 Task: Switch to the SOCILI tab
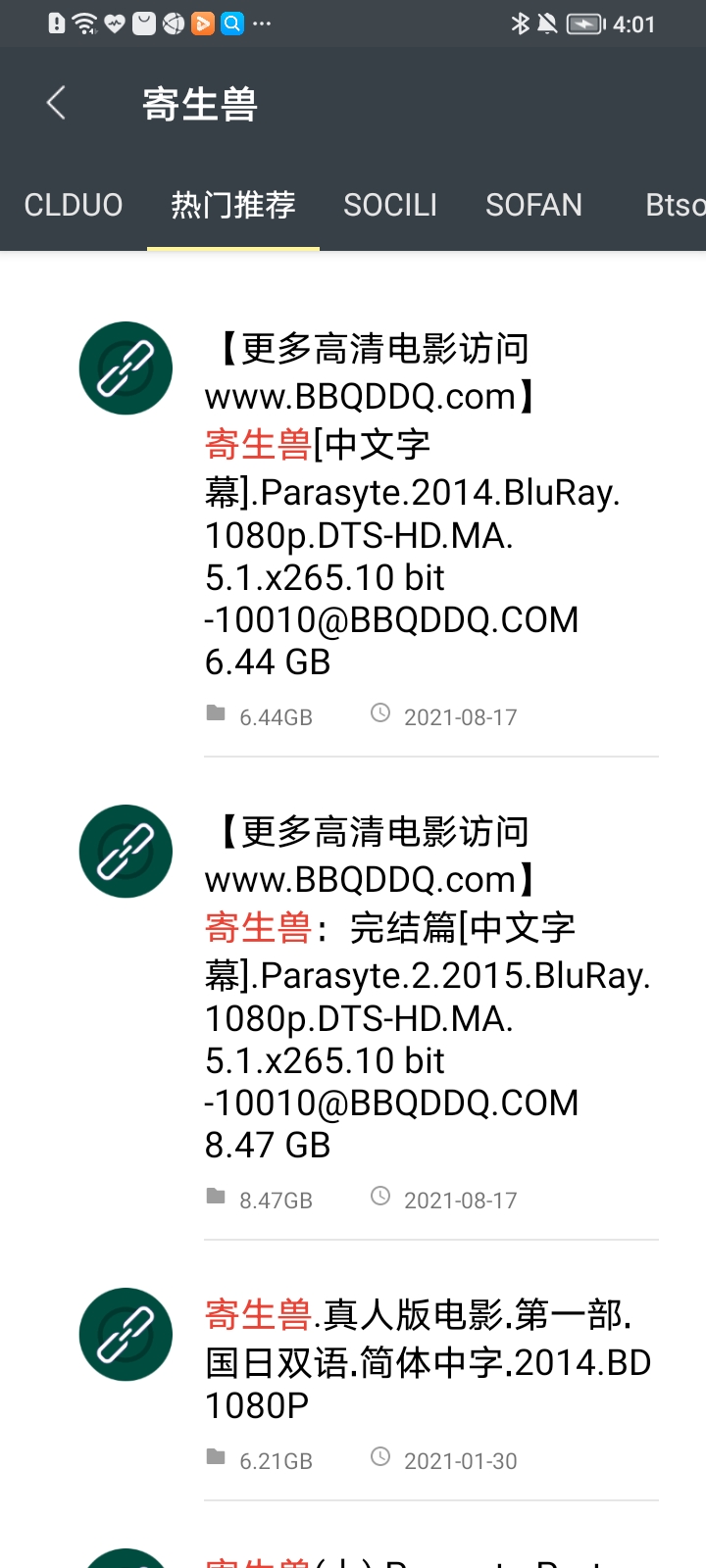(x=390, y=205)
